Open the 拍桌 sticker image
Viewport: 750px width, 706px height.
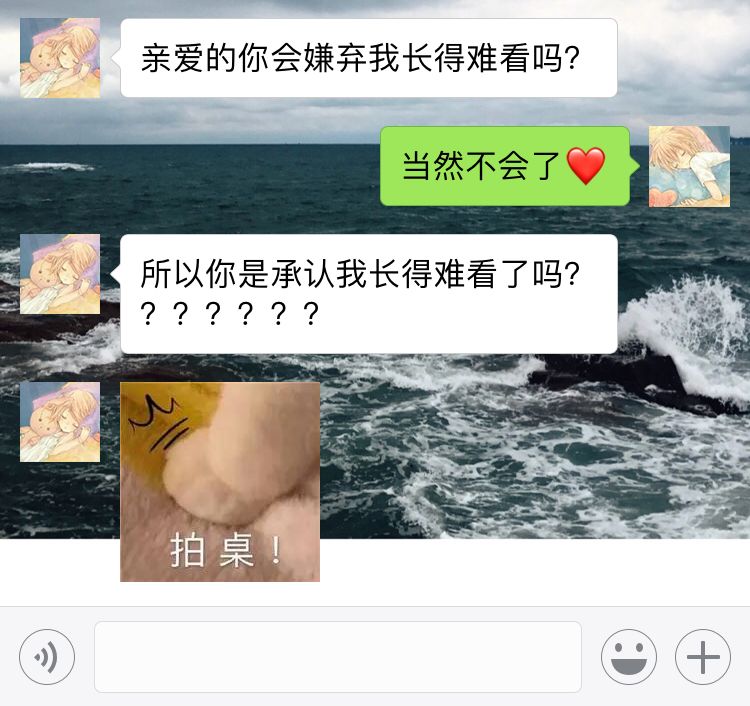click(x=220, y=481)
